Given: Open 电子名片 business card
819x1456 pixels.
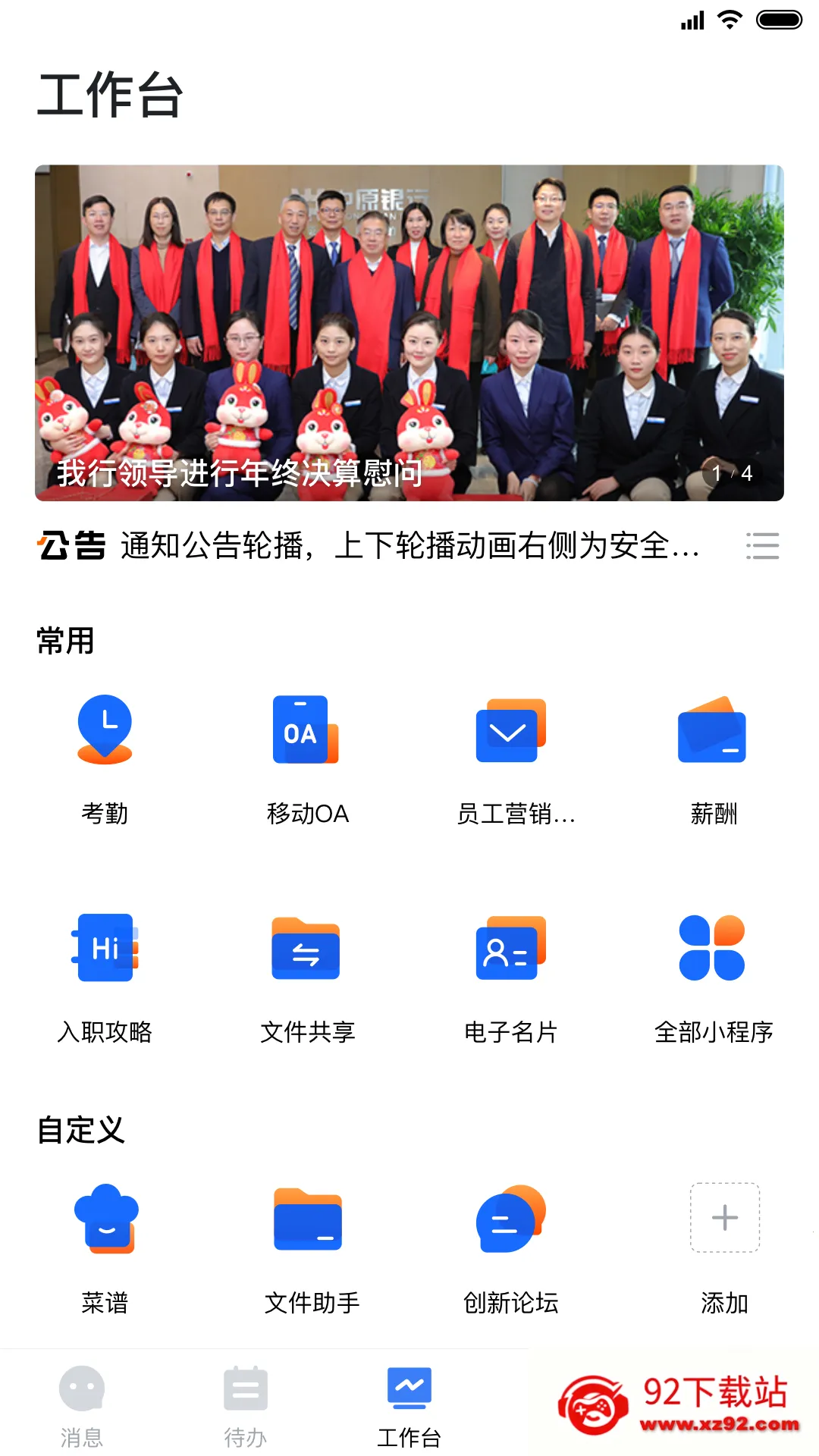Looking at the screenshot, I should pos(510,978).
